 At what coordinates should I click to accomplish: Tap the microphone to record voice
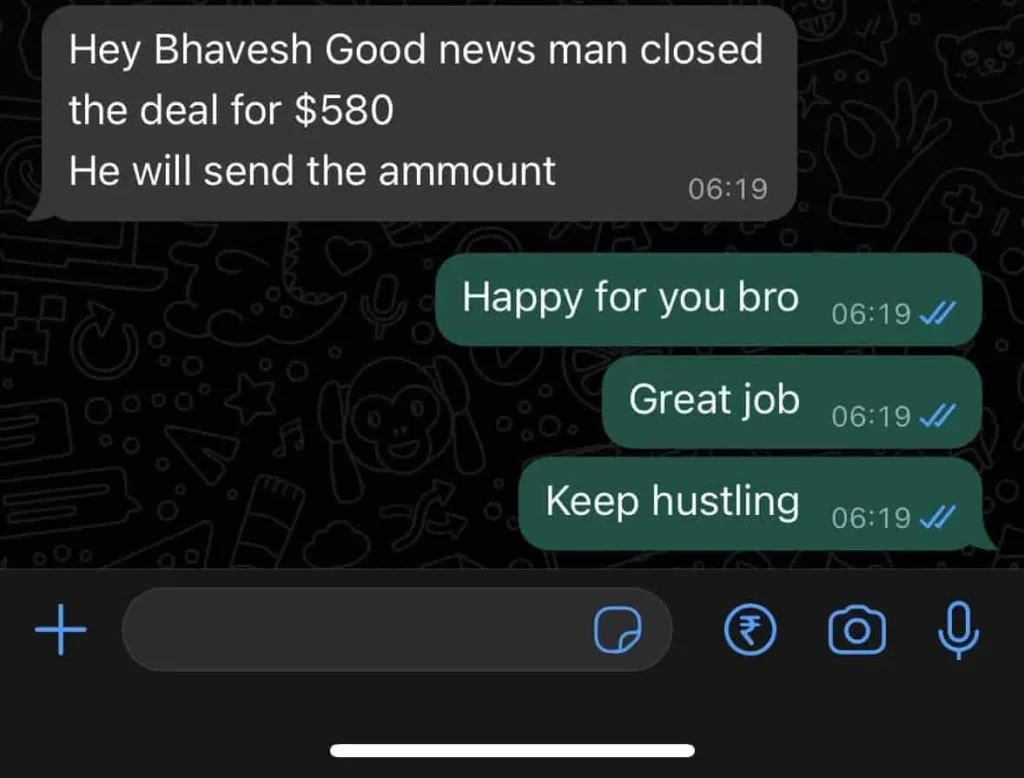pyautogui.click(x=958, y=630)
